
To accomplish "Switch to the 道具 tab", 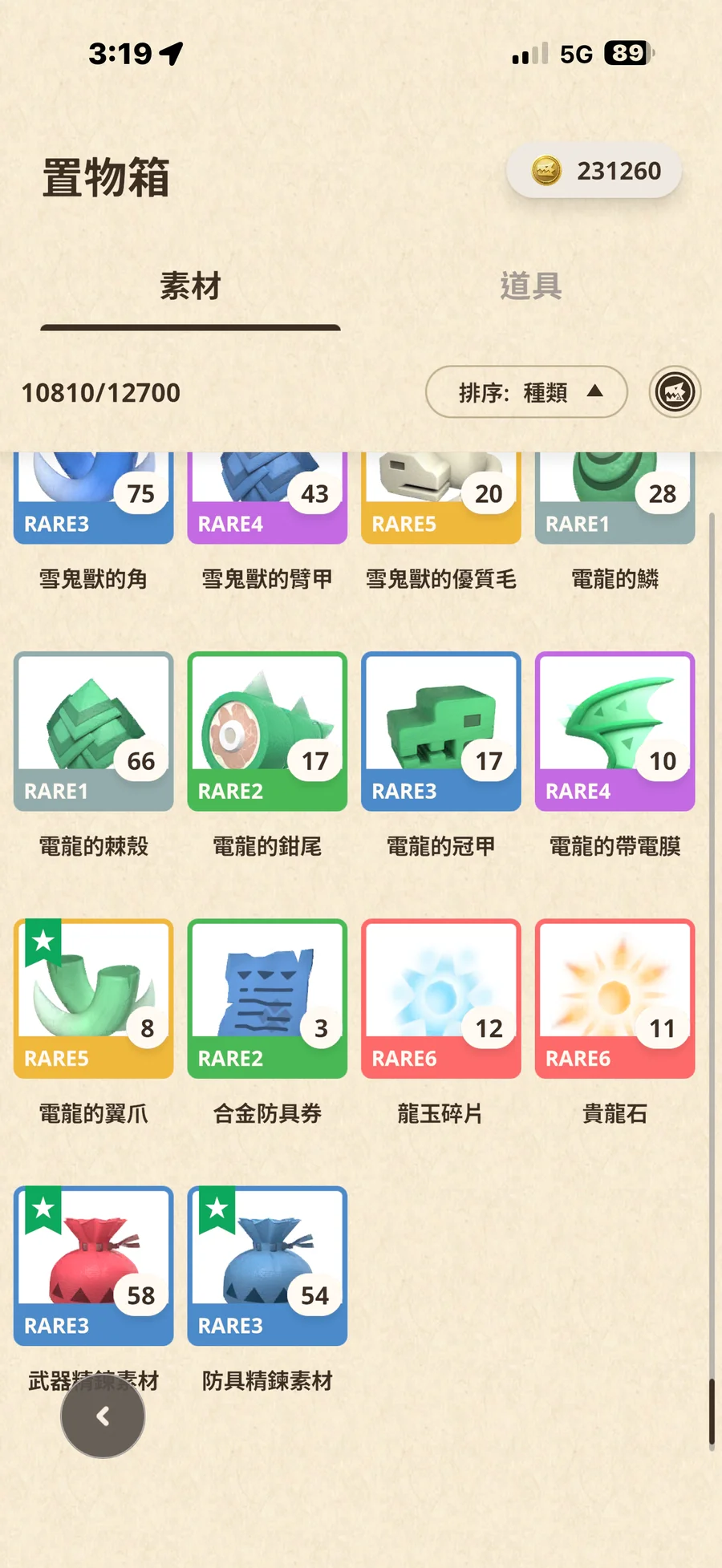I will (x=530, y=286).
